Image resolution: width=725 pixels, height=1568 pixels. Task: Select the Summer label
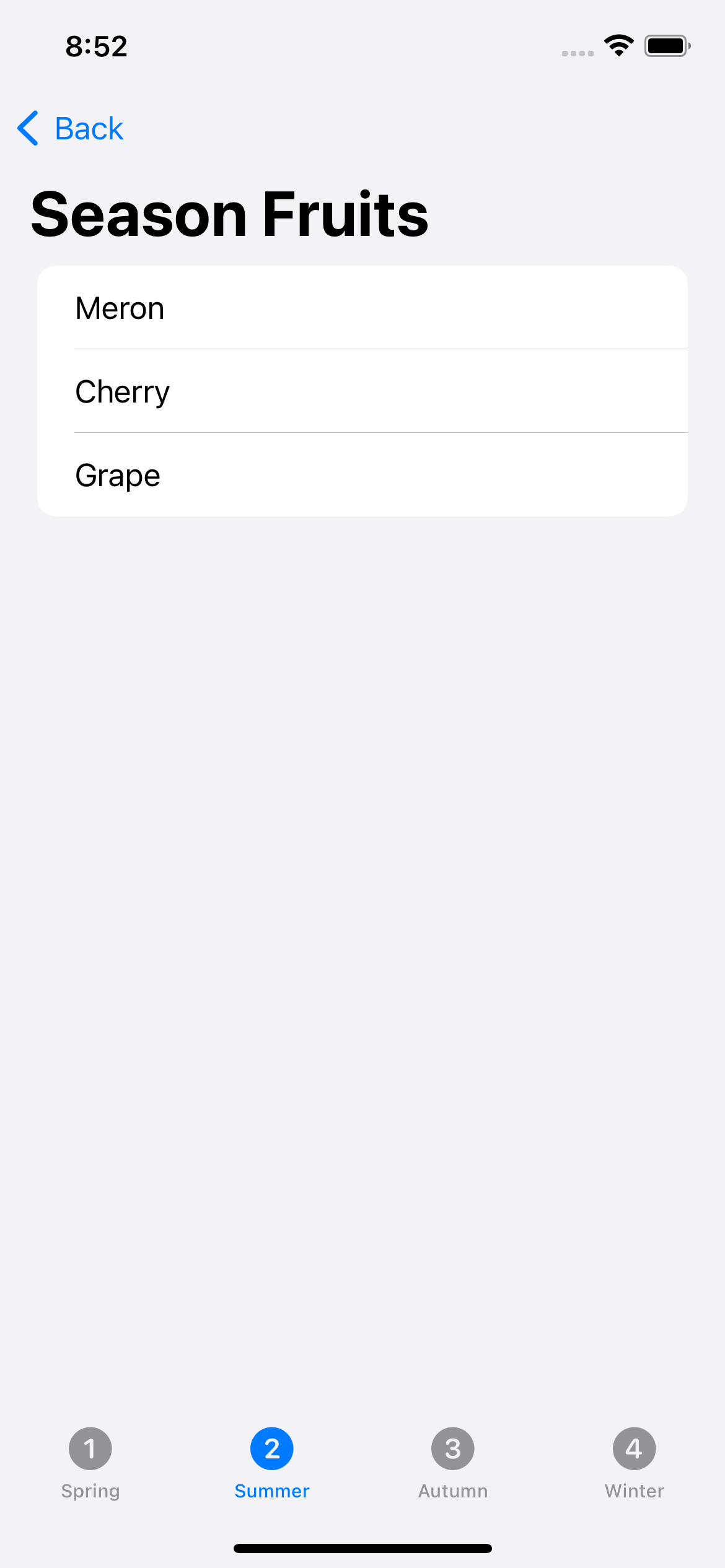pyautogui.click(x=271, y=1490)
